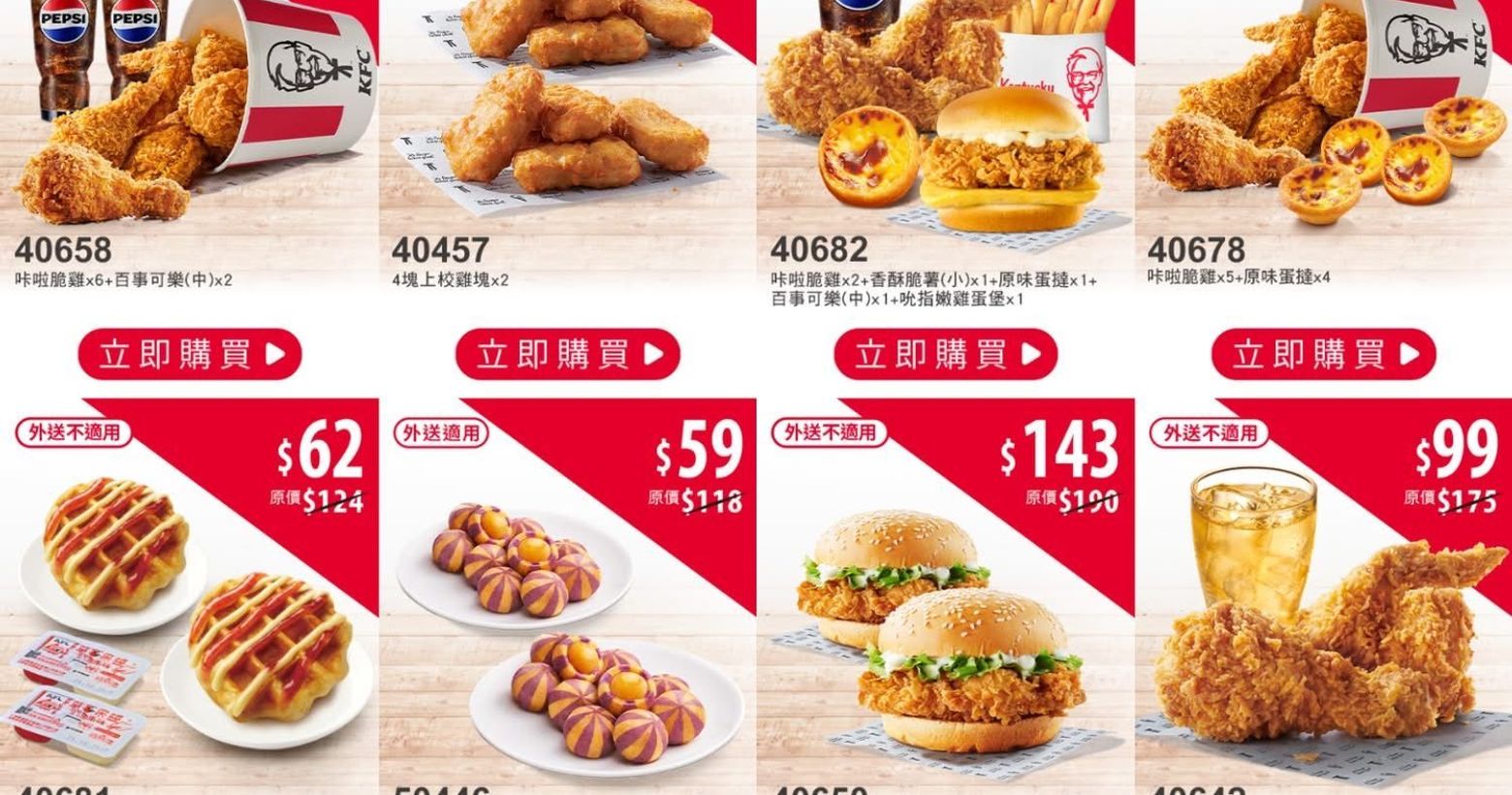Buy the 40457 chicken nuggets coupon

568,355
